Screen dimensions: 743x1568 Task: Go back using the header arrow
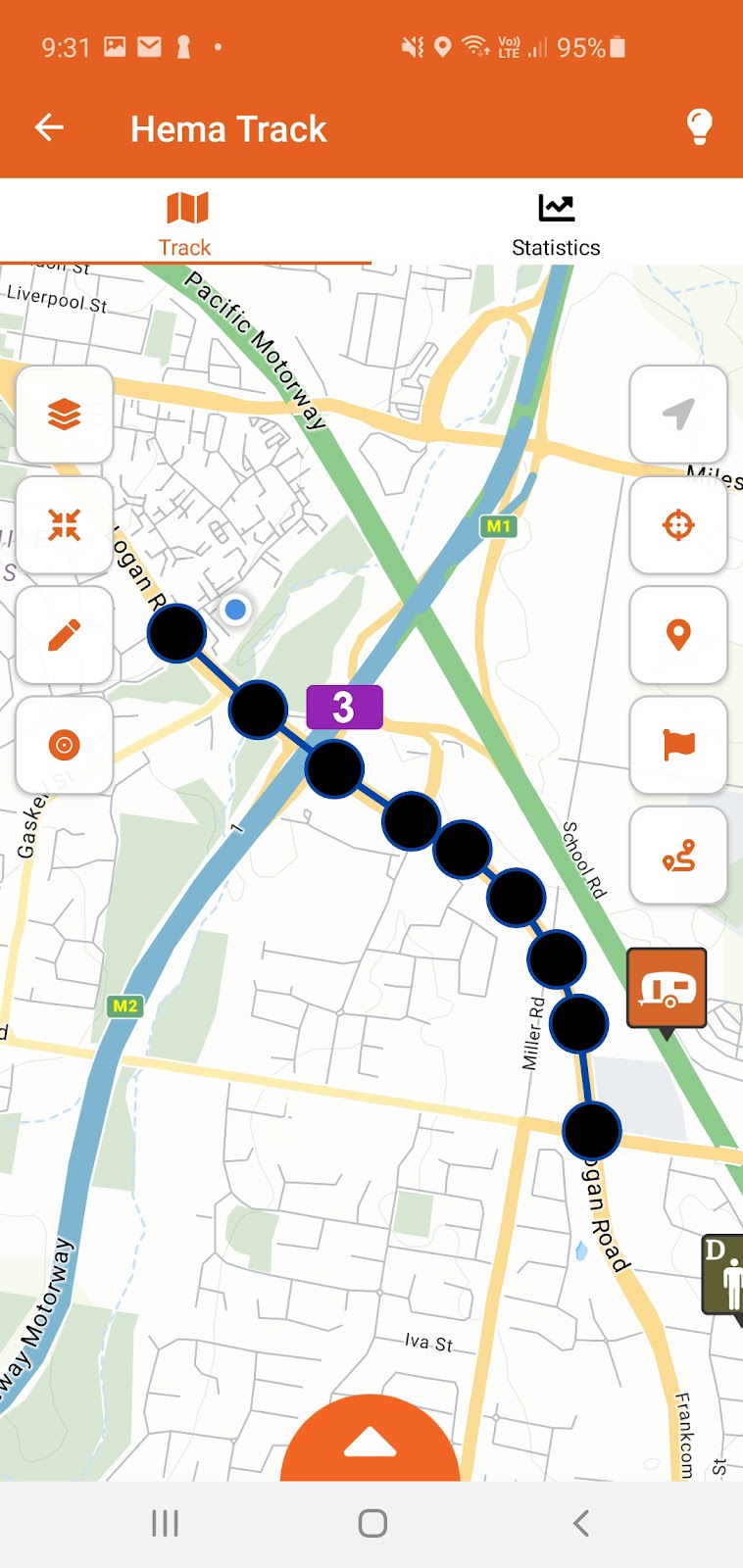click(49, 127)
